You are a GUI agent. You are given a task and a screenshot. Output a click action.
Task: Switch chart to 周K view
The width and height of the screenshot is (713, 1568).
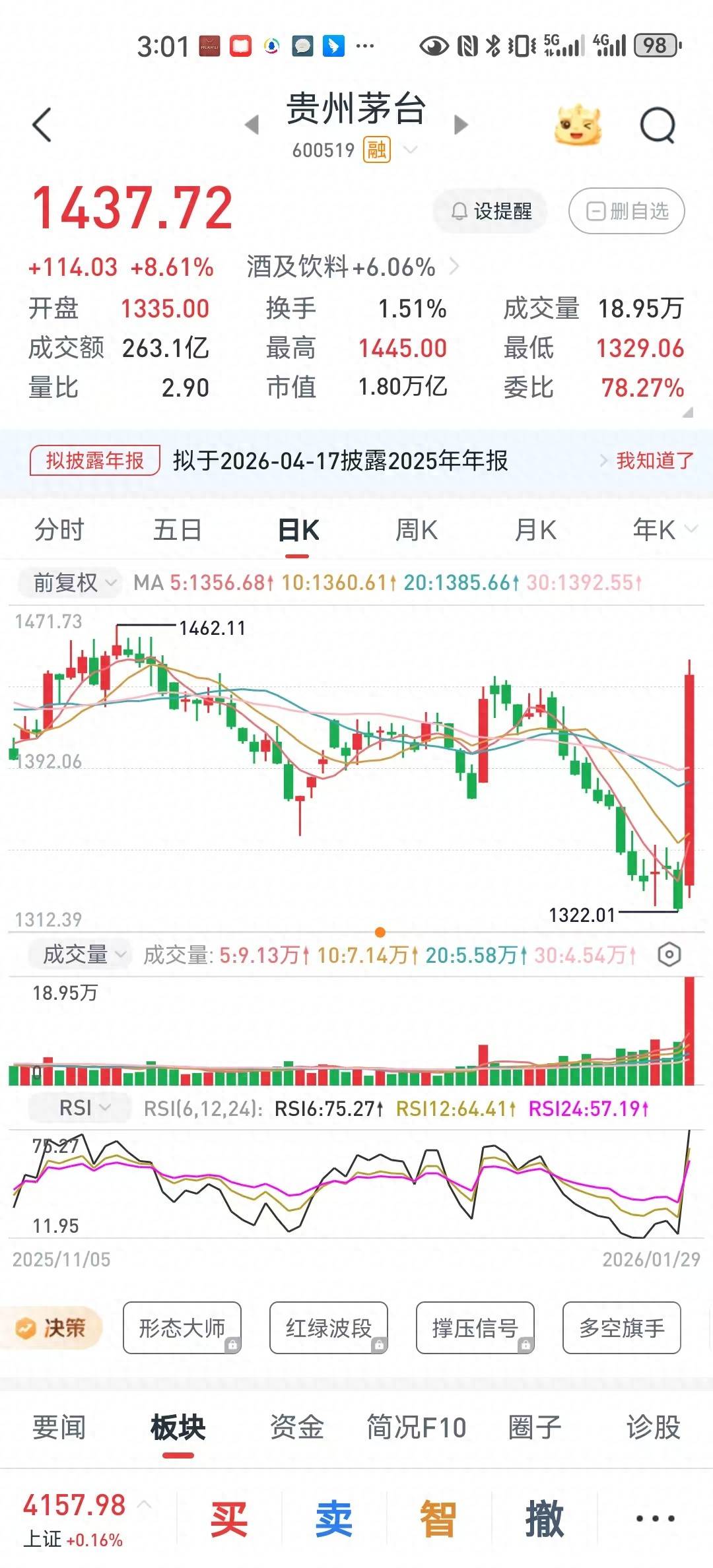[416, 530]
